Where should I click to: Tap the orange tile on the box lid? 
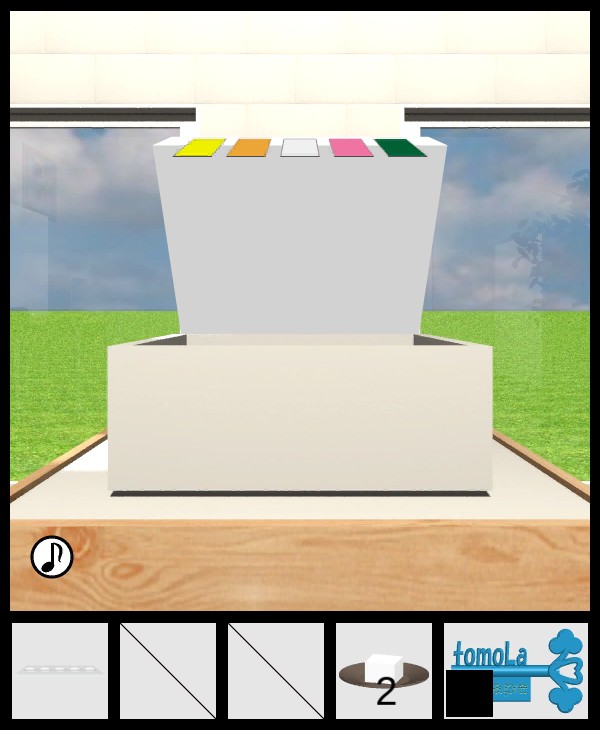click(x=249, y=148)
